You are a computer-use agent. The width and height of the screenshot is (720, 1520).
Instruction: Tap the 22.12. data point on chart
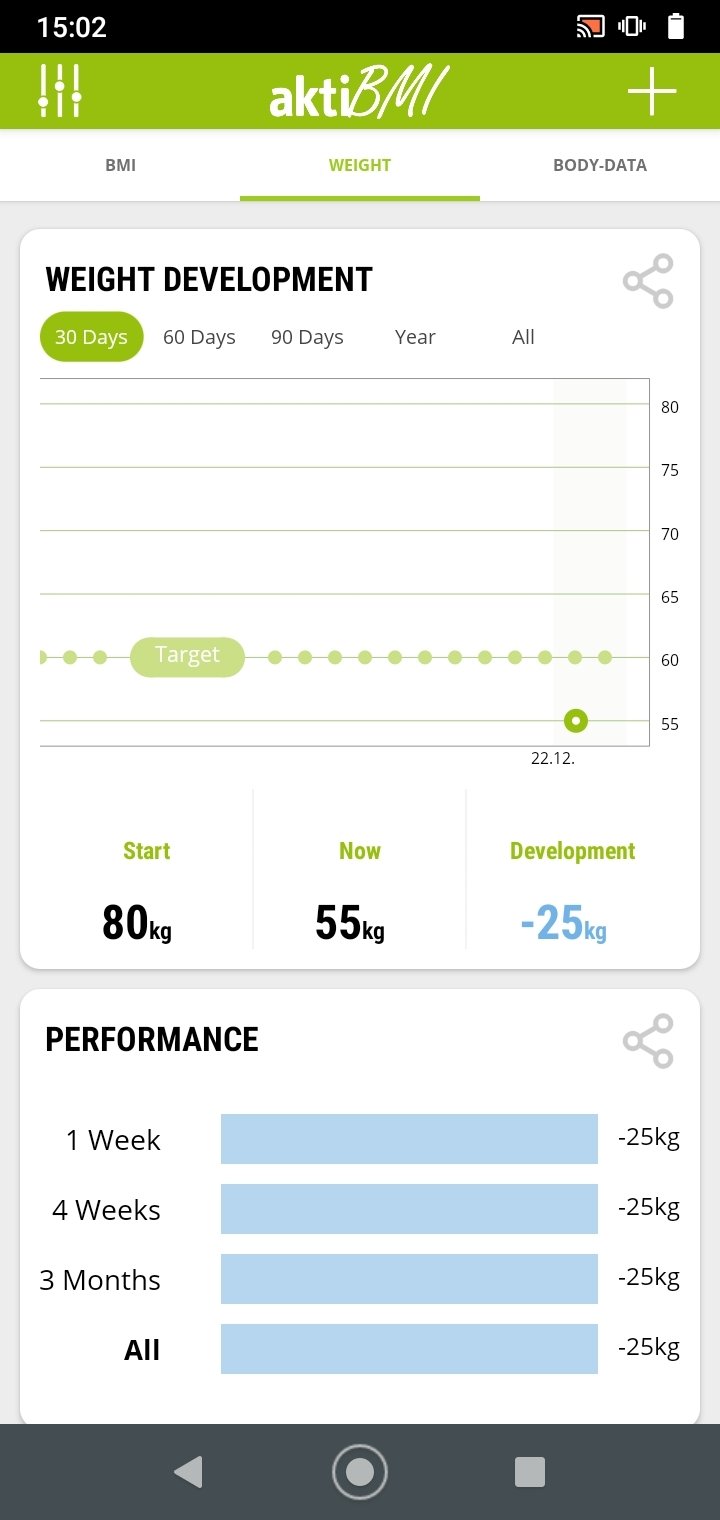point(575,720)
